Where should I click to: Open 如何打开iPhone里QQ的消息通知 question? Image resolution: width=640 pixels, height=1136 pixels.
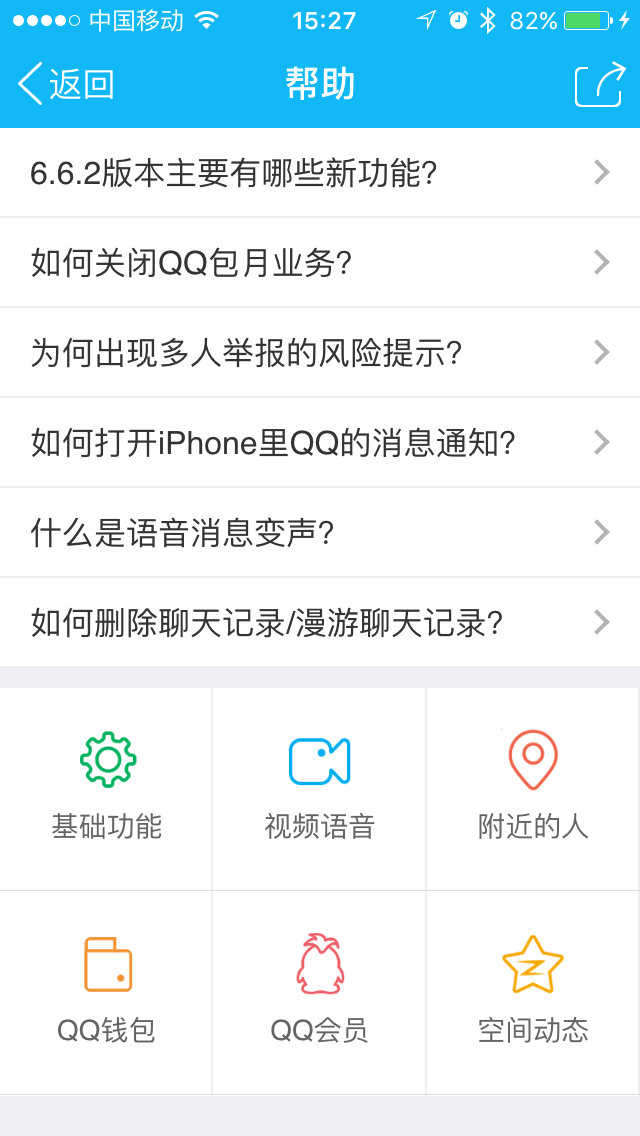[320, 442]
